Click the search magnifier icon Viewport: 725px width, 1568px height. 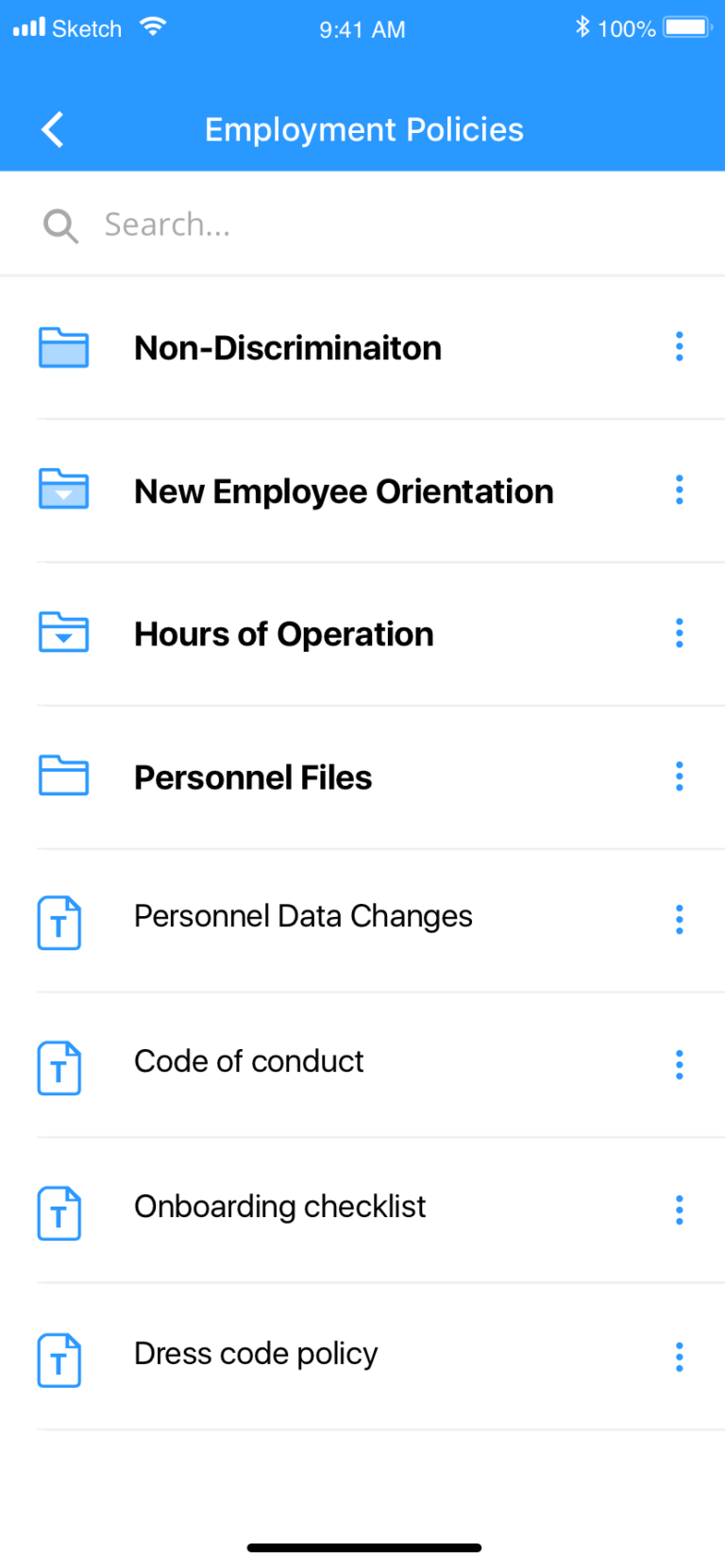click(59, 225)
